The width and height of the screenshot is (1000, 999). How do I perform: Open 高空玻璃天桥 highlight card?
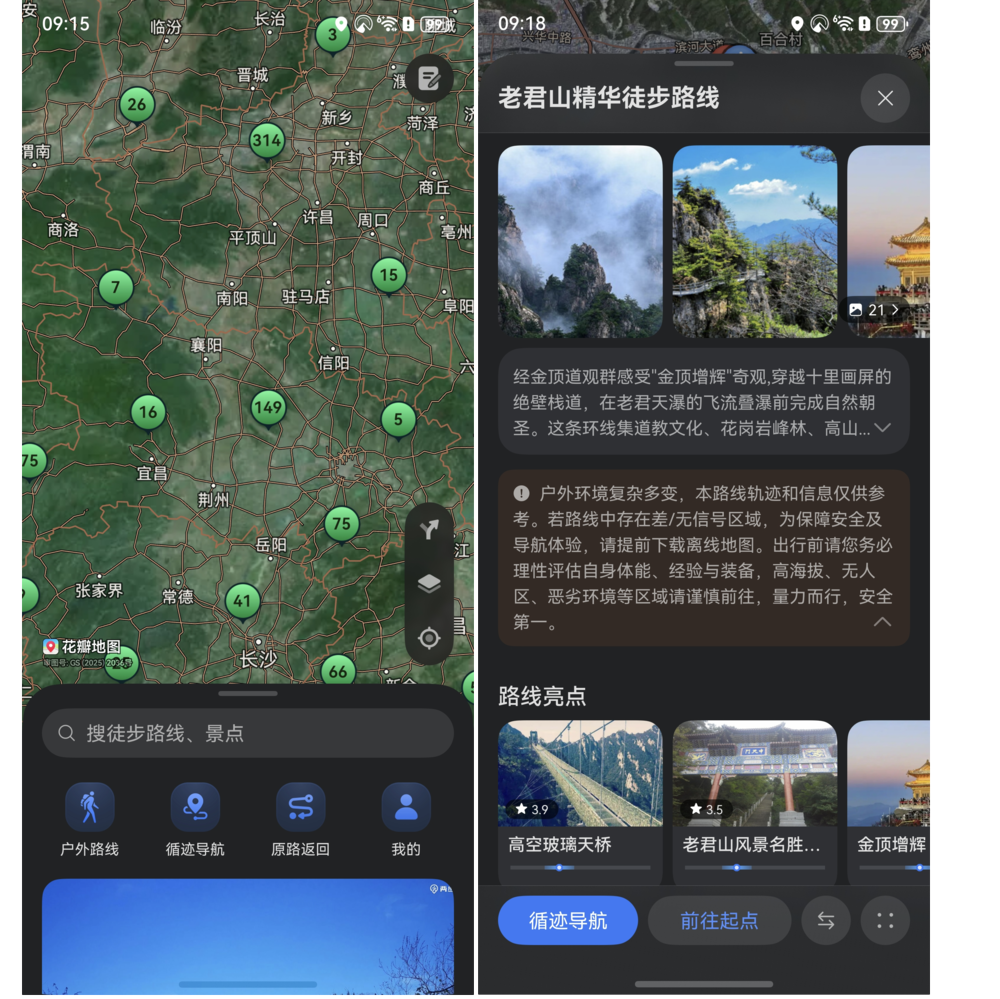click(580, 800)
